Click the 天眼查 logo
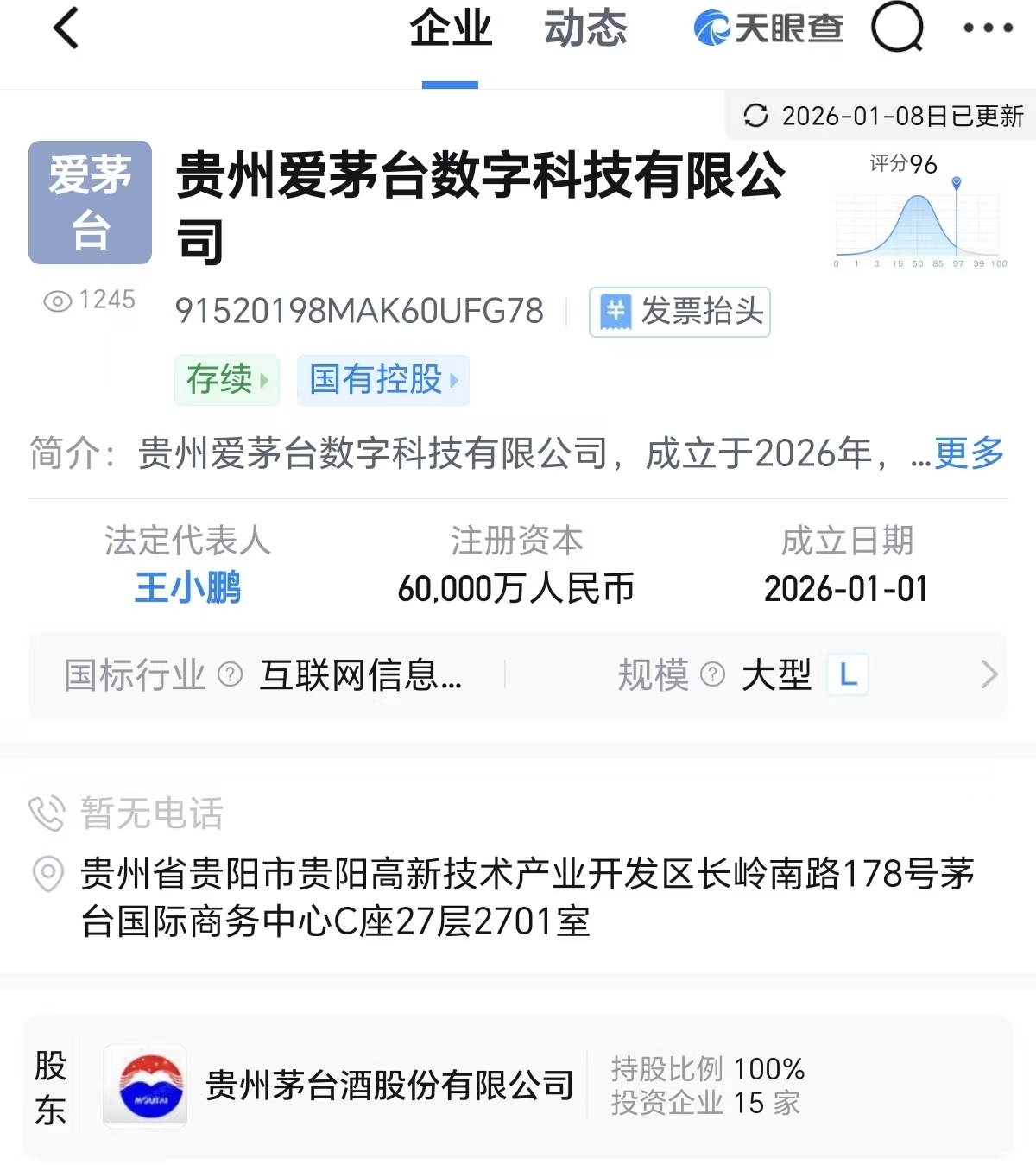Viewport: 1036px width, 1171px height. pos(768,28)
